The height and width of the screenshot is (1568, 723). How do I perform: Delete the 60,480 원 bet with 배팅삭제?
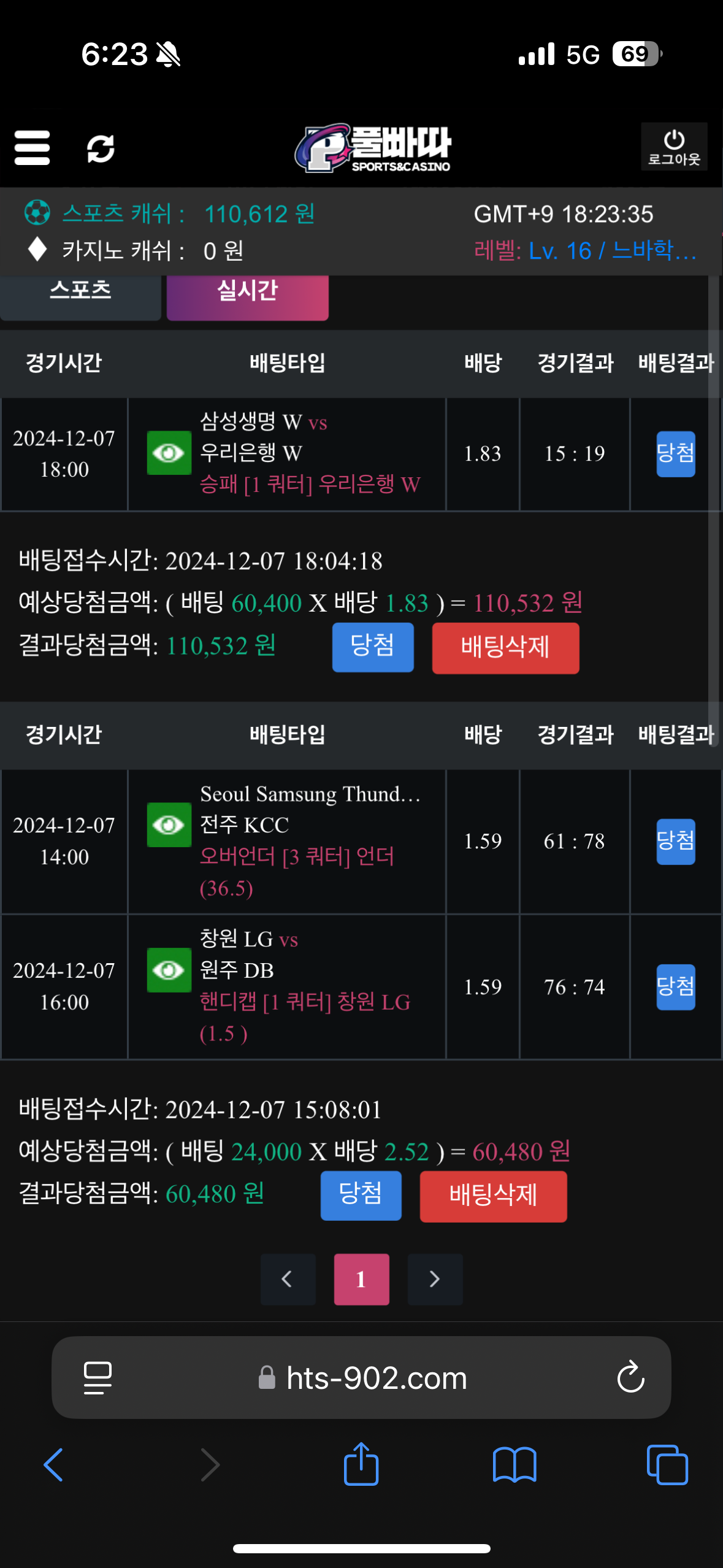(492, 1196)
